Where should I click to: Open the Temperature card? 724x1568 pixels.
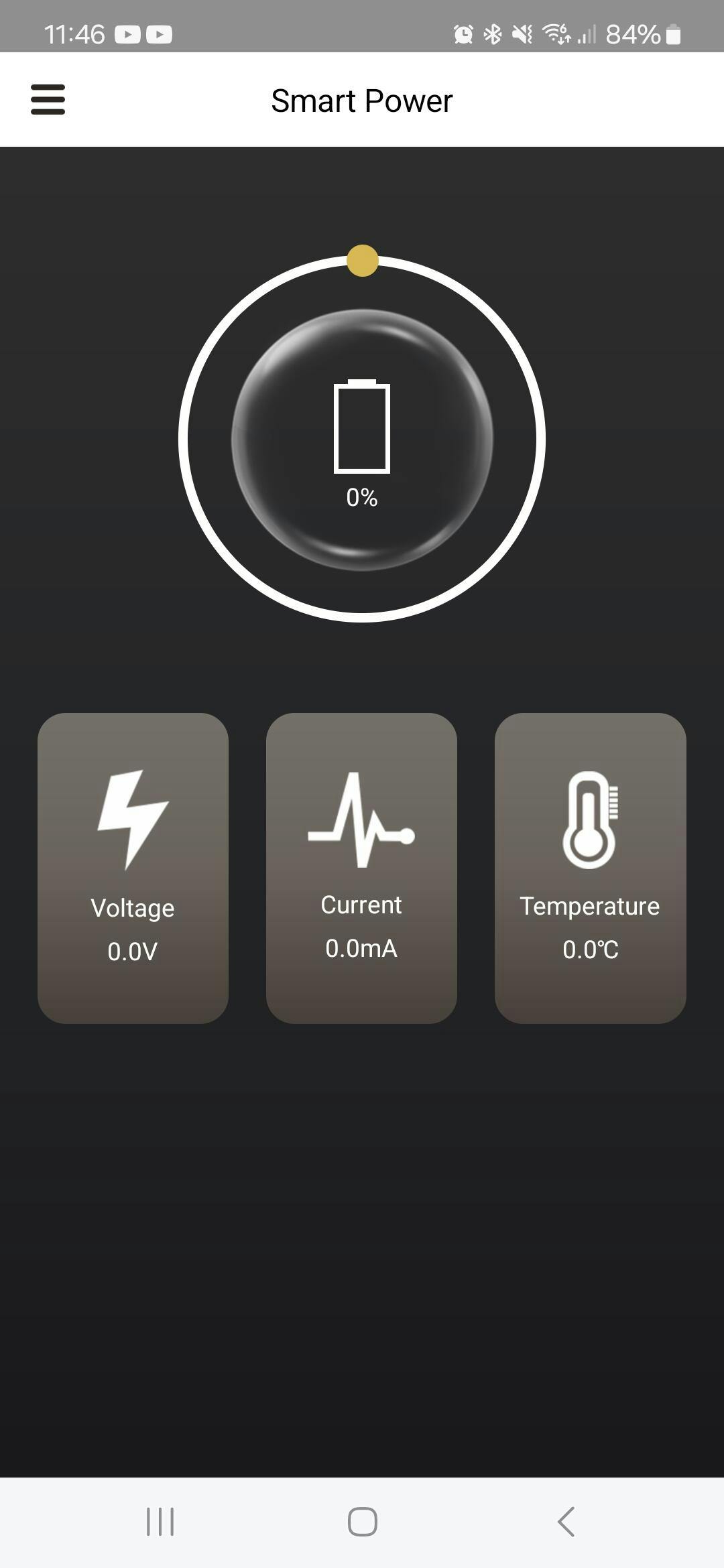tap(590, 868)
